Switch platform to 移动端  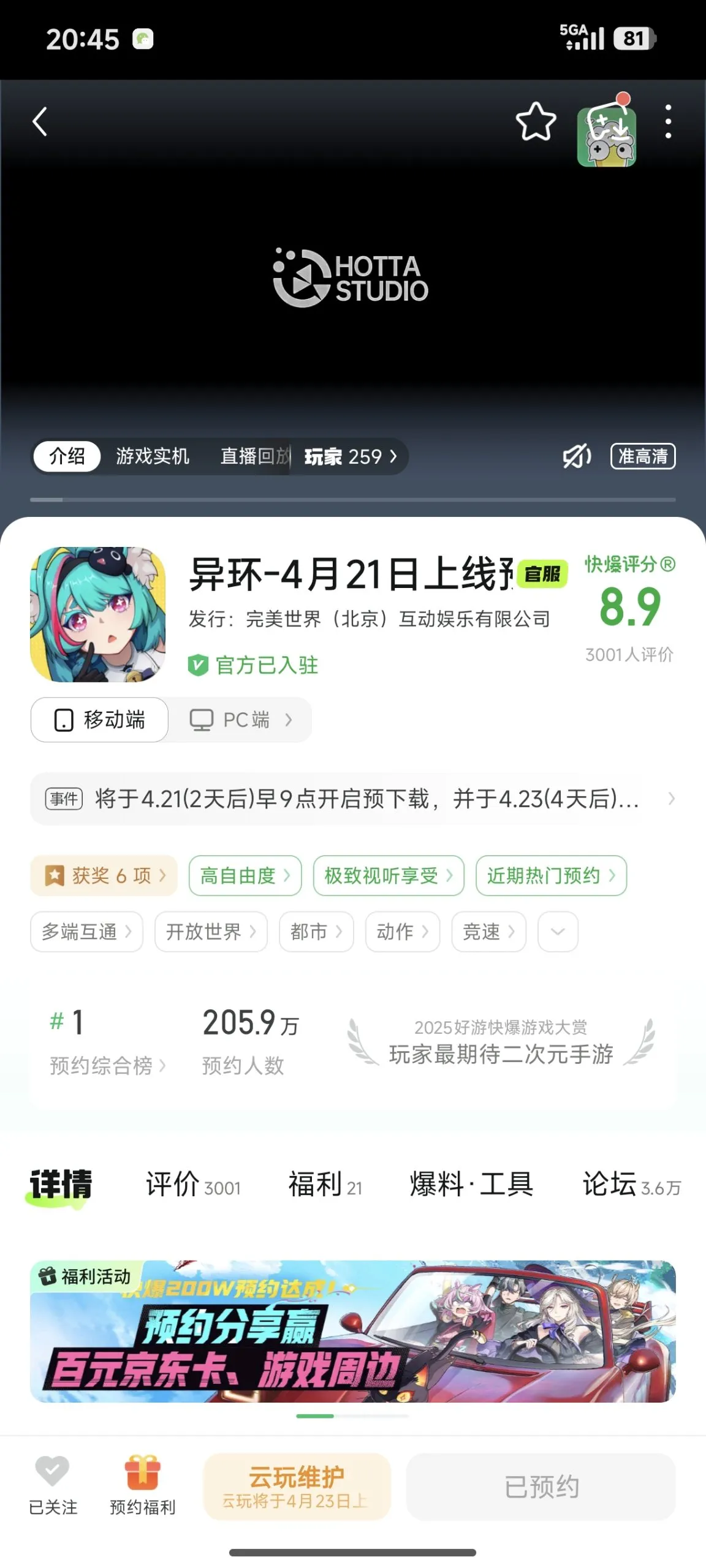pos(98,720)
